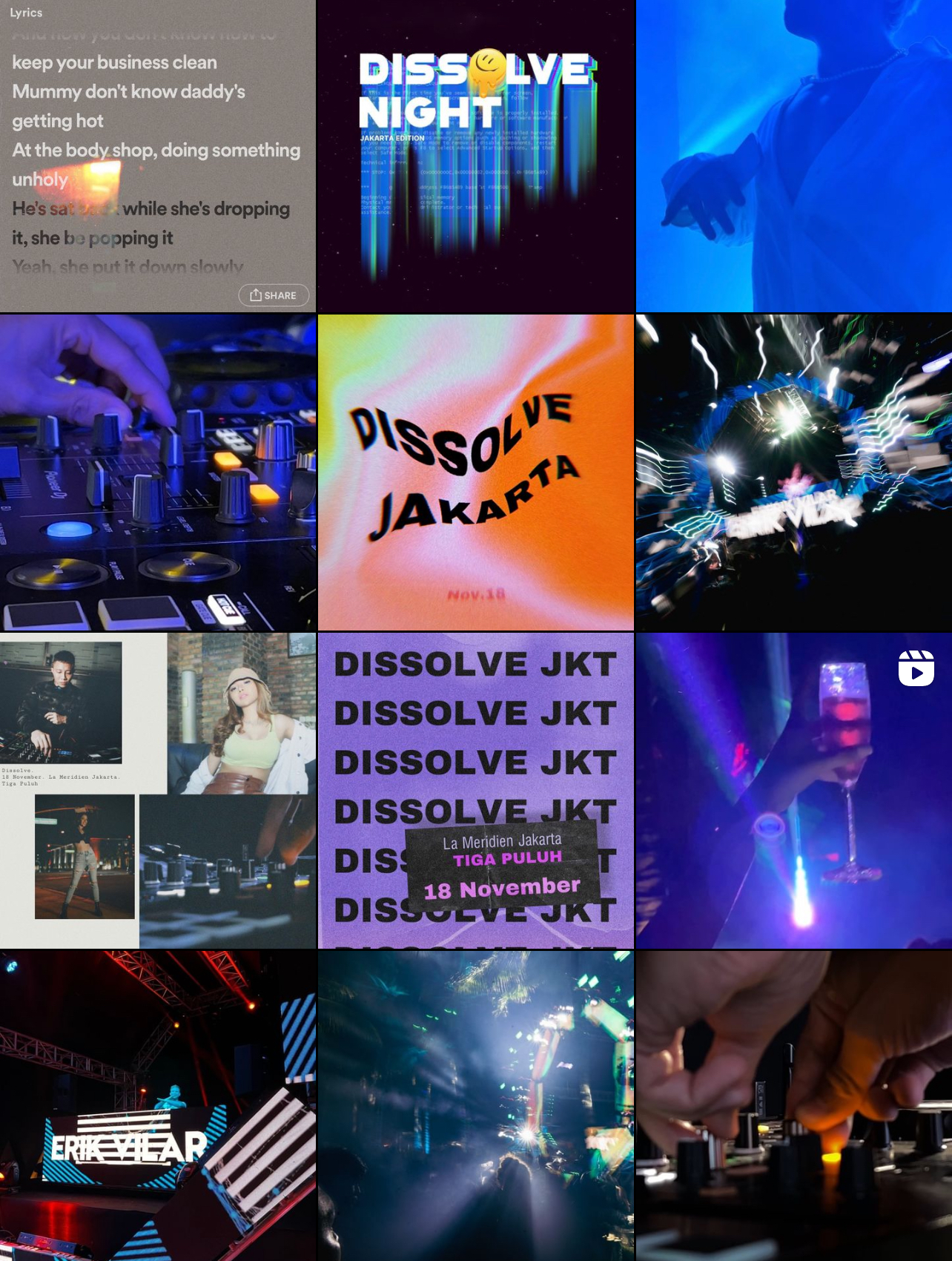Open the light-trails Erik Vilar stage post

pyautogui.click(x=793, y=473)
